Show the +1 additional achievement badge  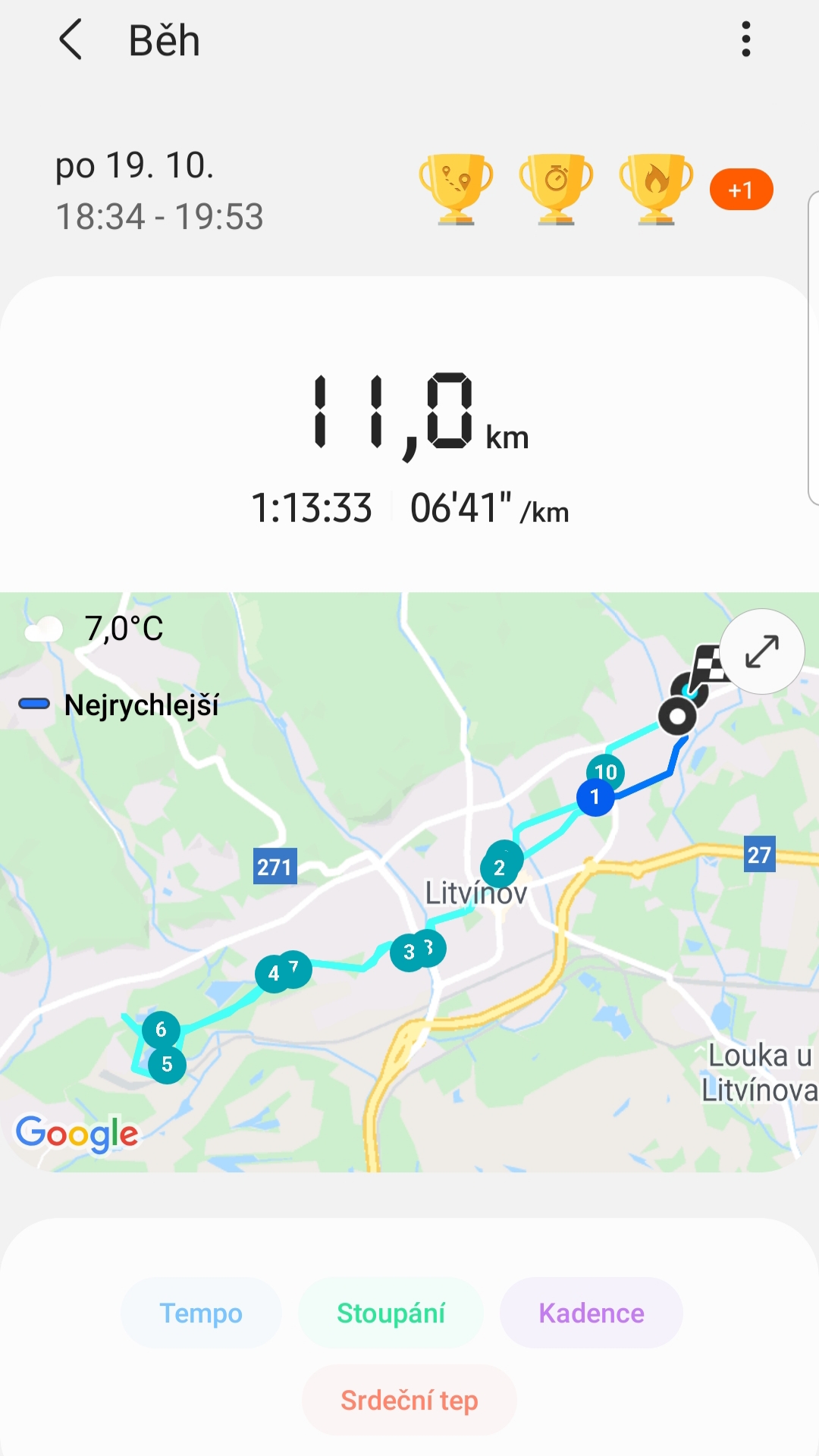(741, 190)
